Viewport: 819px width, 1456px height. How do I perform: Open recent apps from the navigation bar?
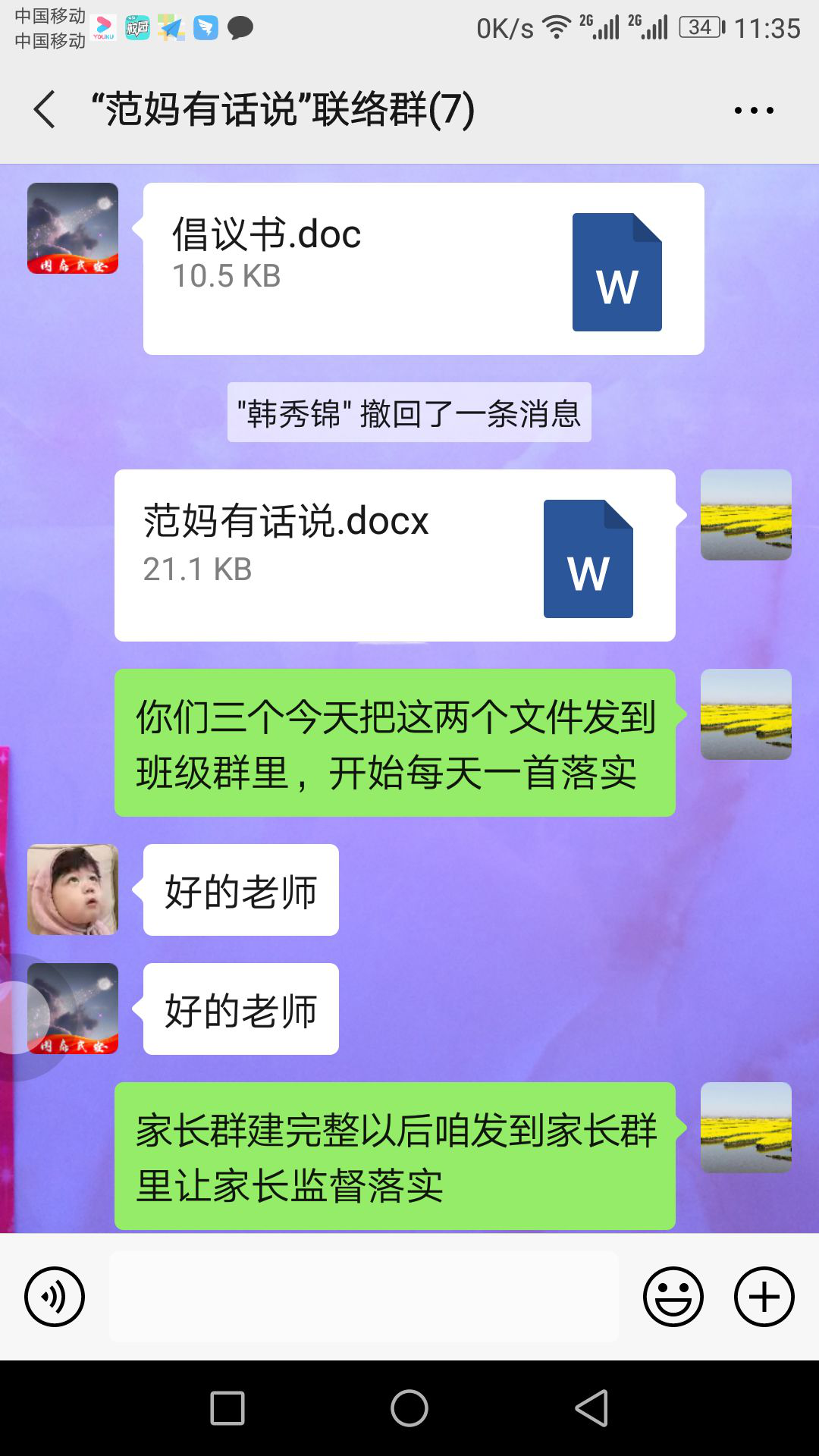227,1408
